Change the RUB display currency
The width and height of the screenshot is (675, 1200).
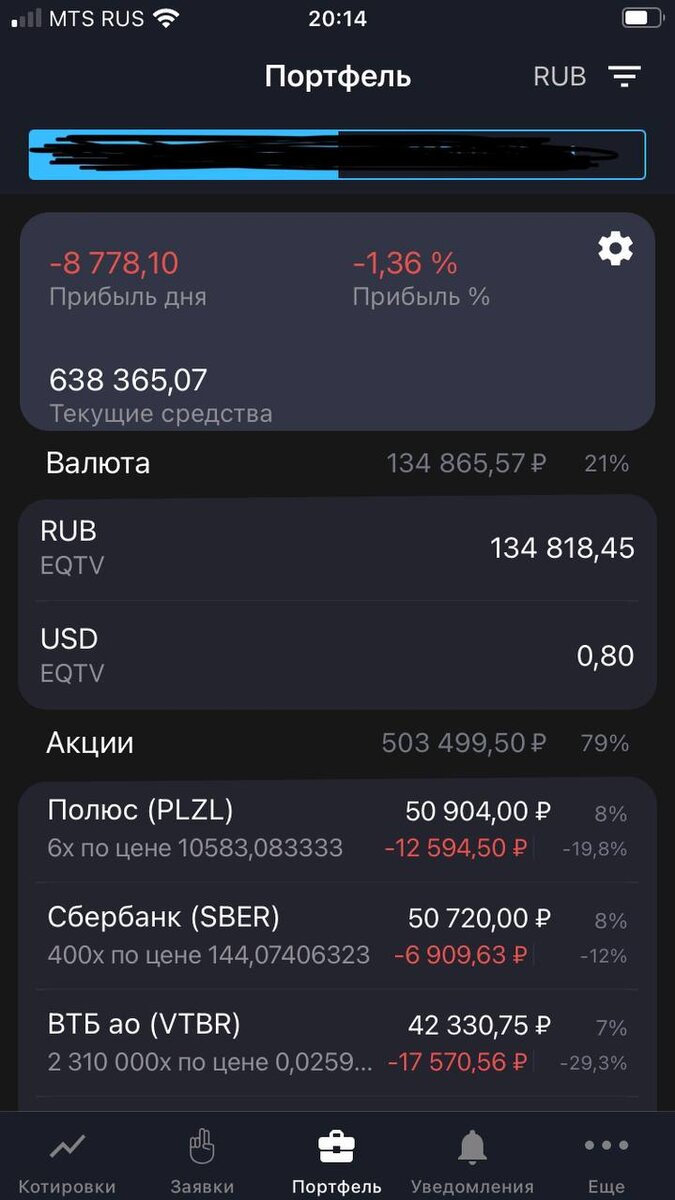560,76
